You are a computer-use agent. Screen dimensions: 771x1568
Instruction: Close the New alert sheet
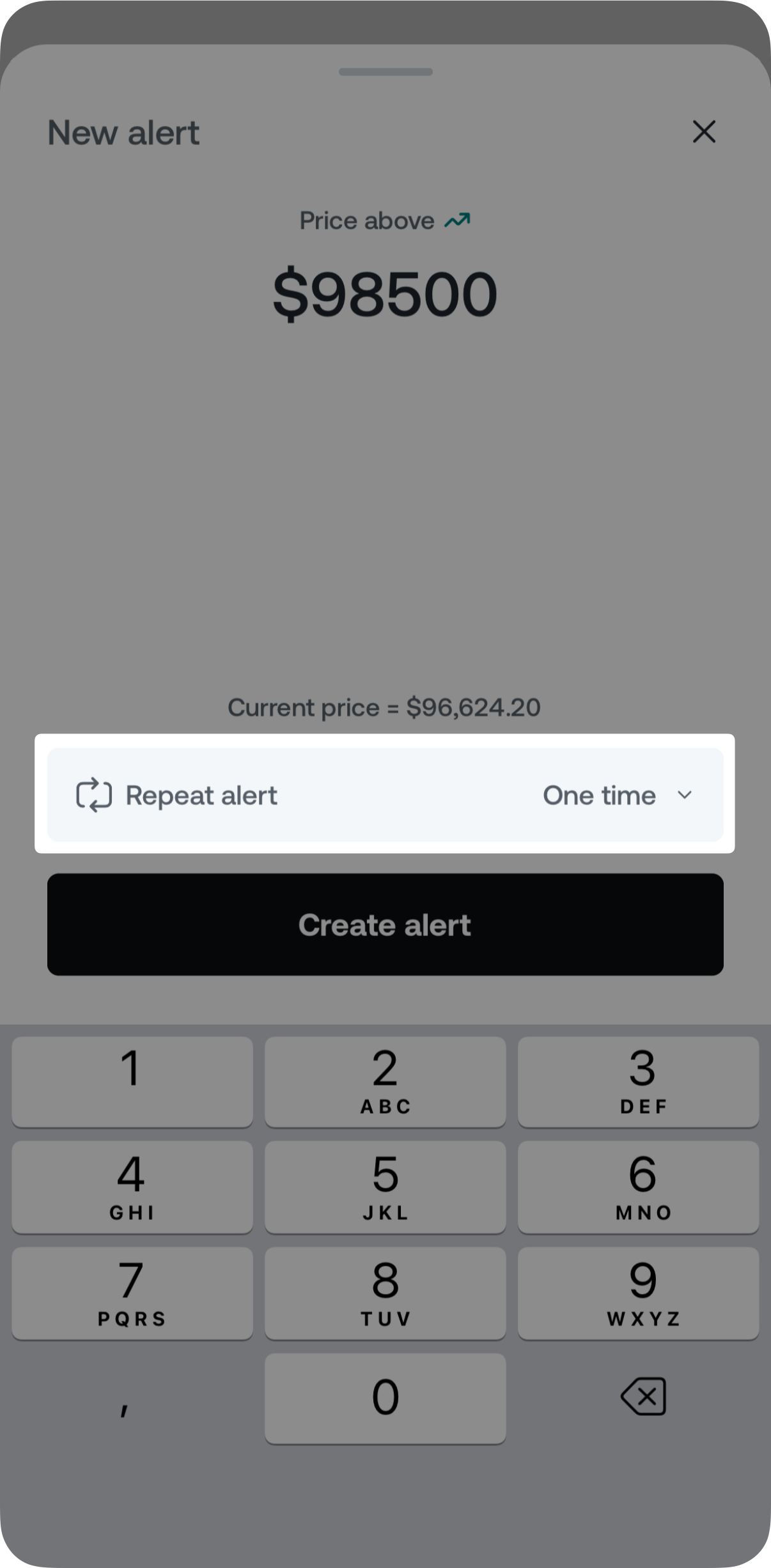703,132
